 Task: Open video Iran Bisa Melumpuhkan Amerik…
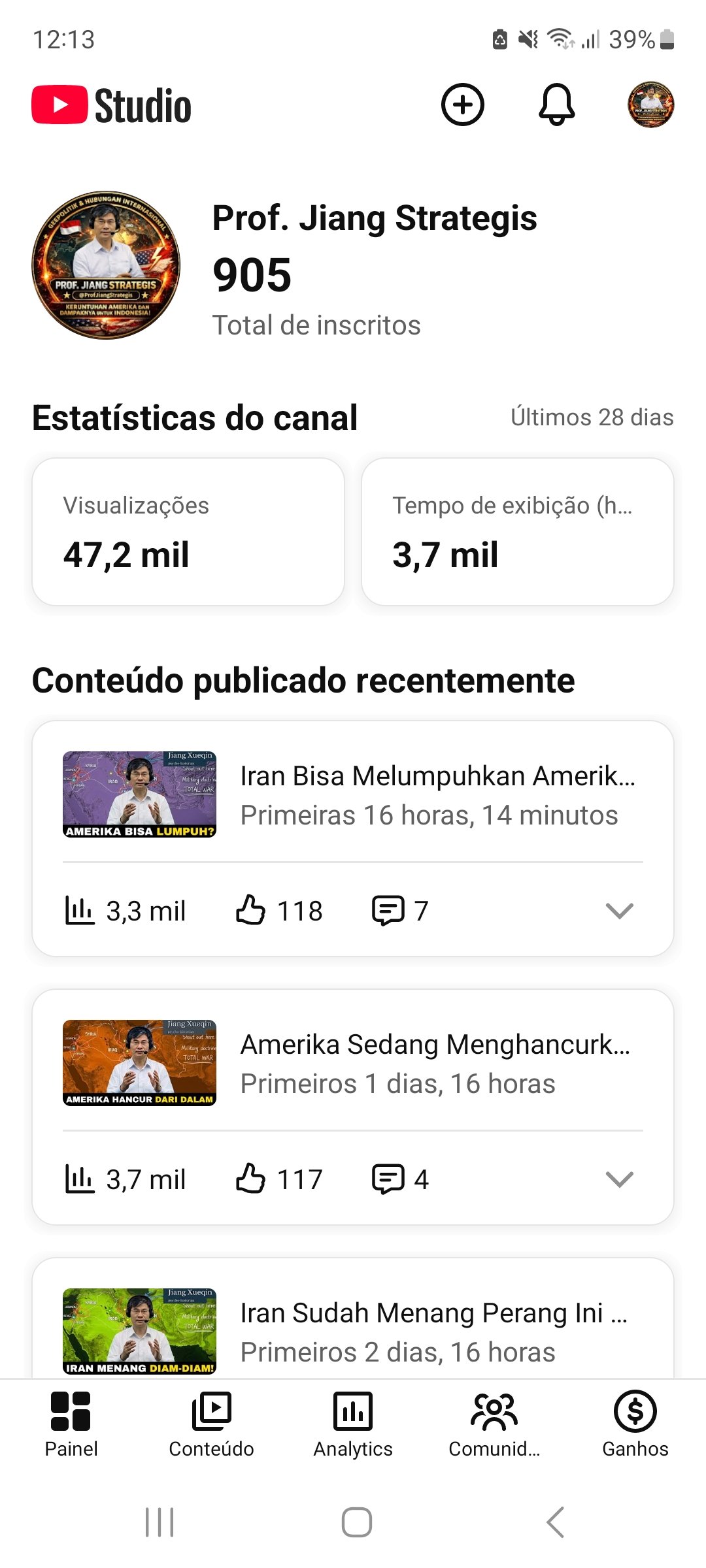point(437,794)
